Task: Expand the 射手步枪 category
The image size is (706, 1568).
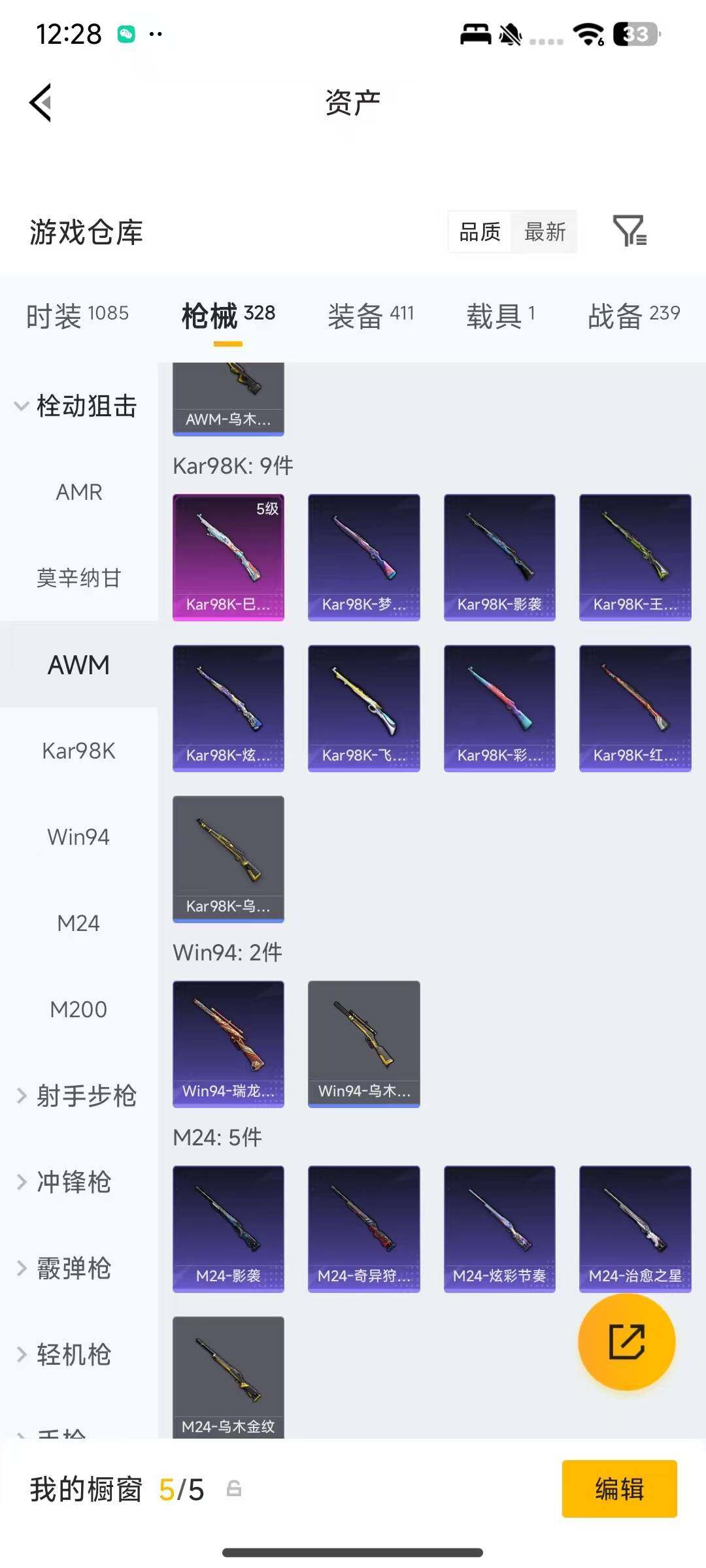Action: (x=78, y=1096)
